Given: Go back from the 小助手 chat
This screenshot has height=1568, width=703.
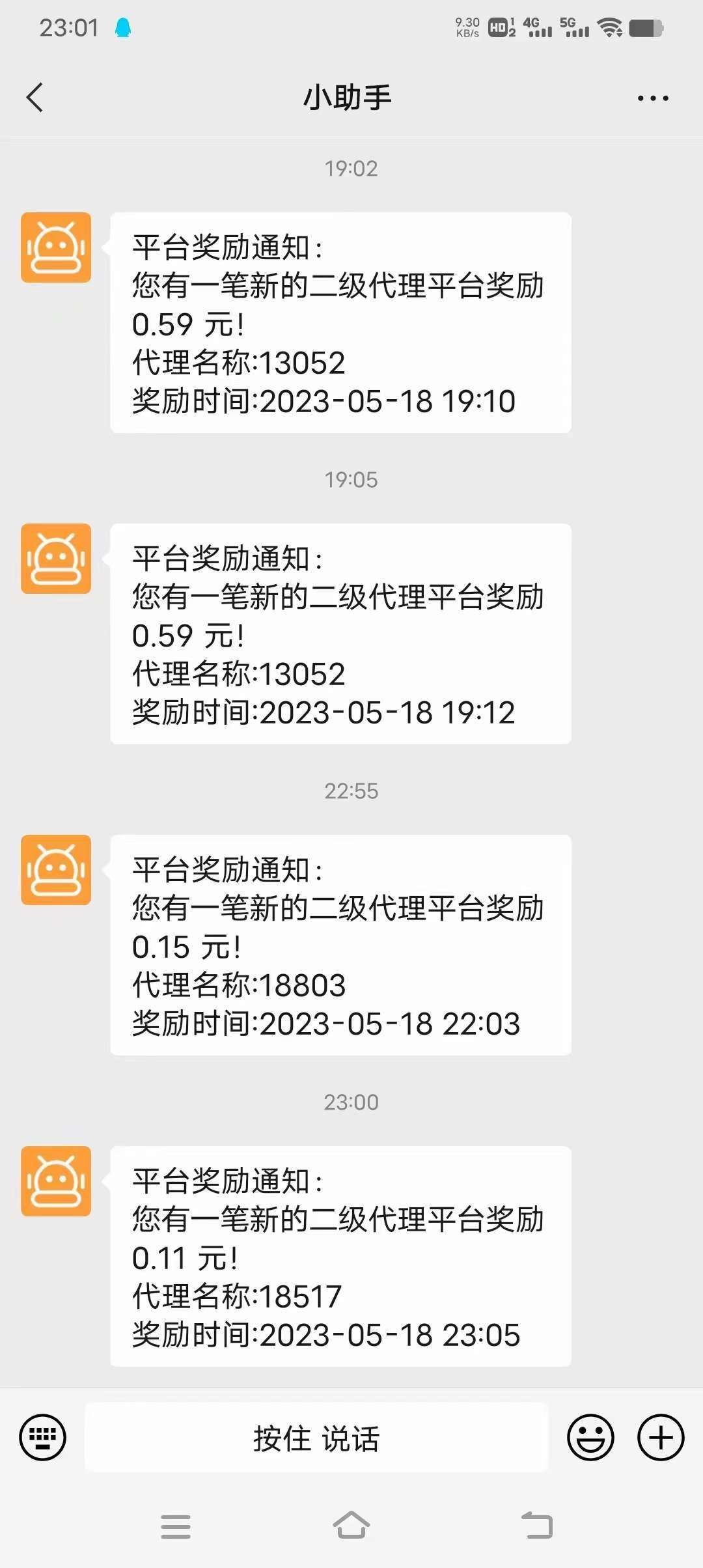Looking at the screenshot, I should coord(35,98).
